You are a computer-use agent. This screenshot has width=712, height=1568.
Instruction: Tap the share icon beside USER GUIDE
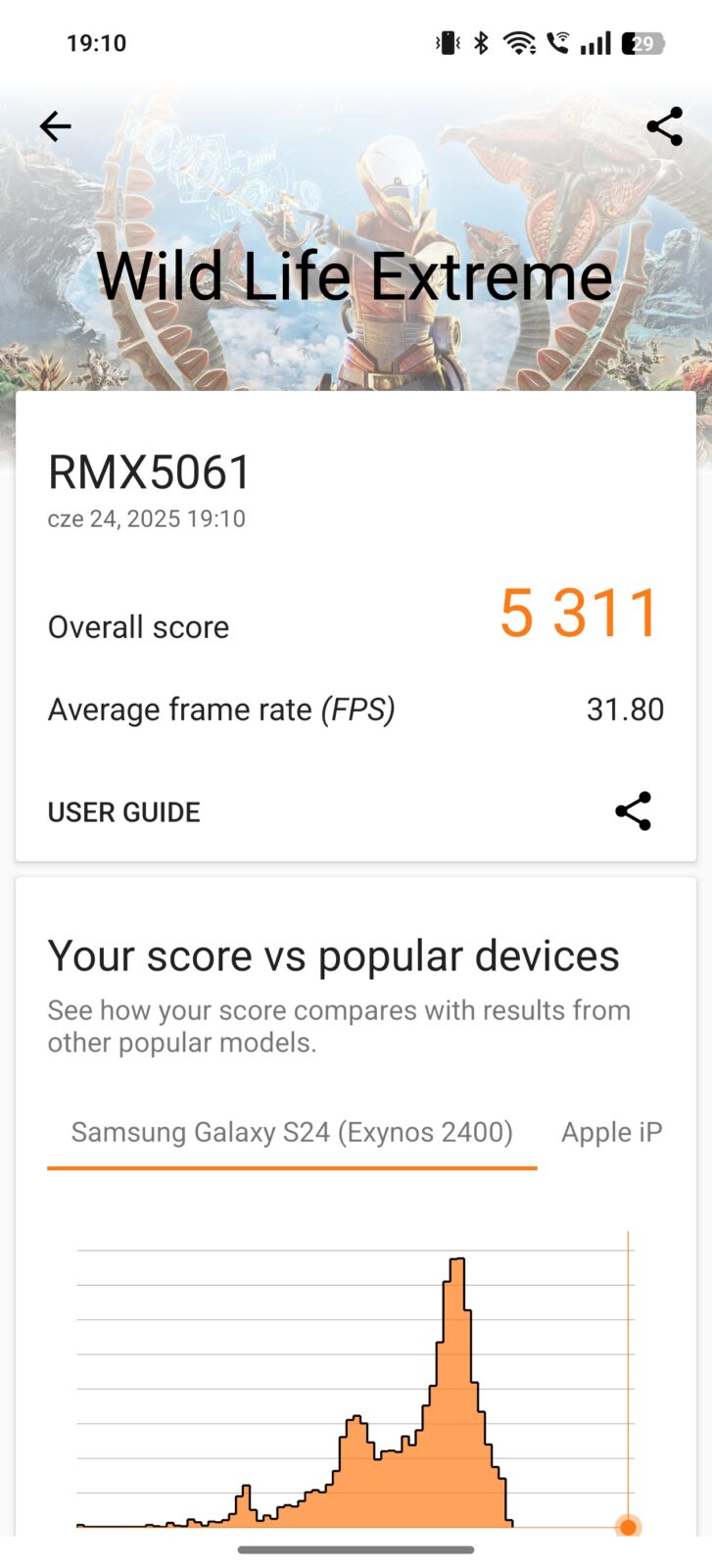tap(633, 811)
